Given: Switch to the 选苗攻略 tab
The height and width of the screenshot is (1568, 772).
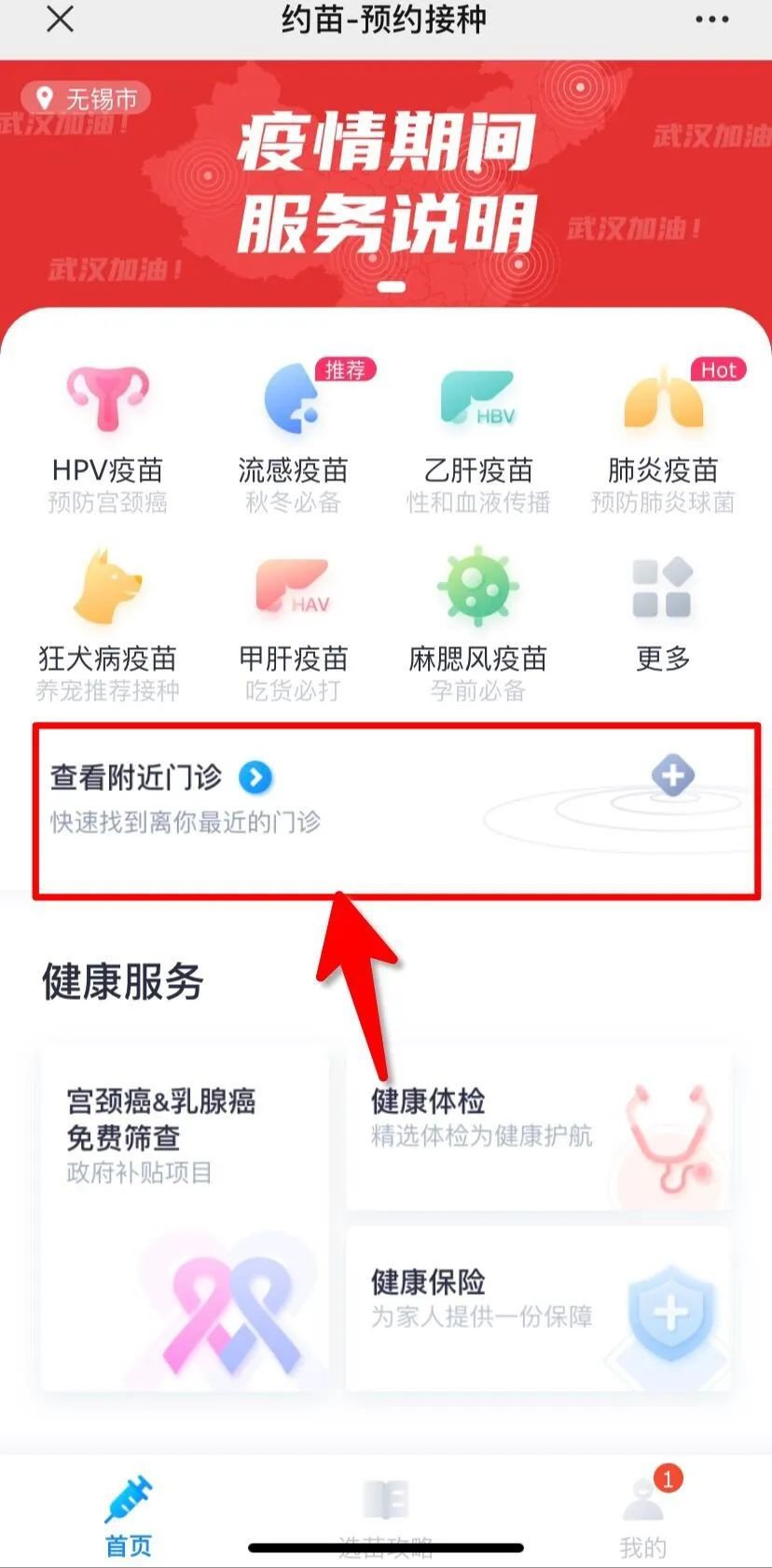Looking at the screenshot, I should tap(385, 1516).
